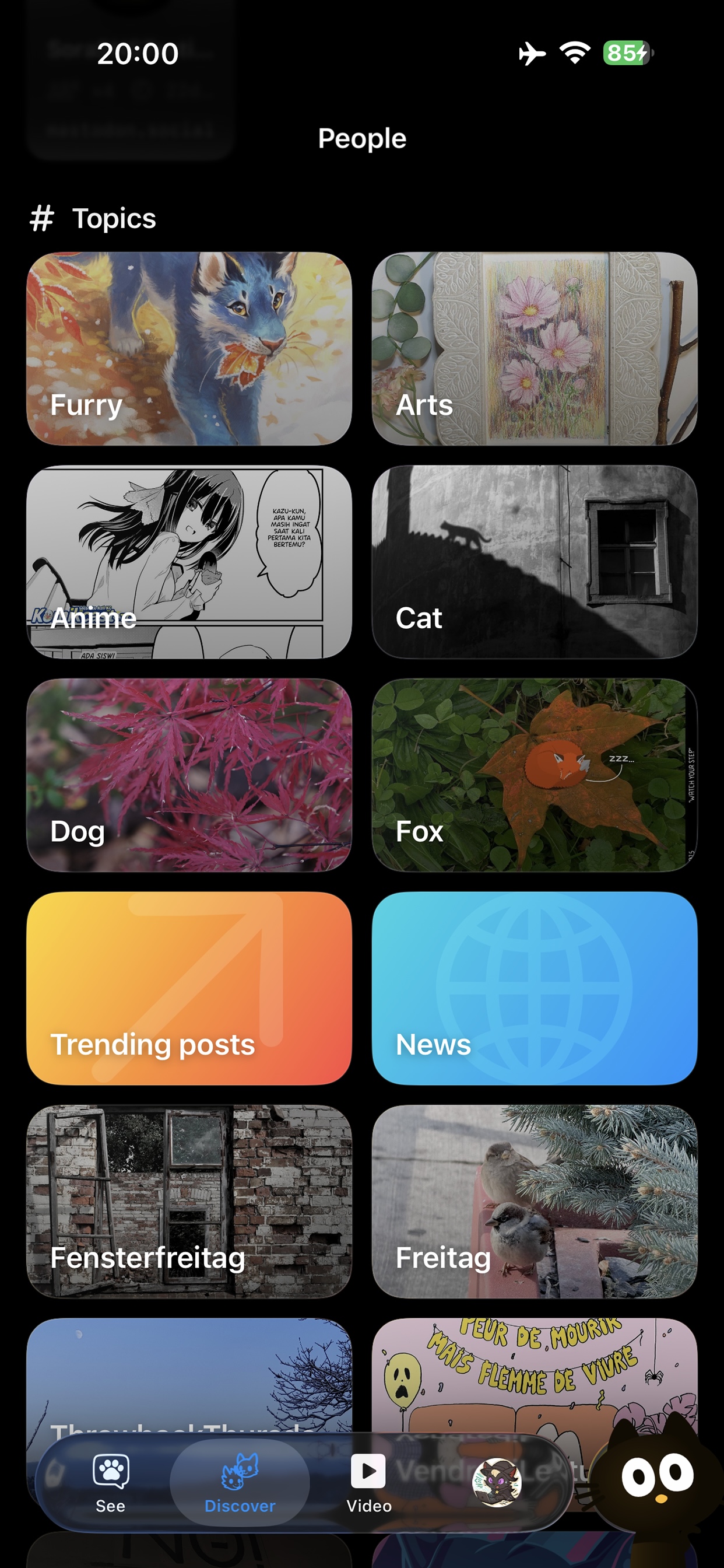The width and height of the screenshot is (724, 1568).
Task: Open the Cat topic
Action: [x=534, y=563]
